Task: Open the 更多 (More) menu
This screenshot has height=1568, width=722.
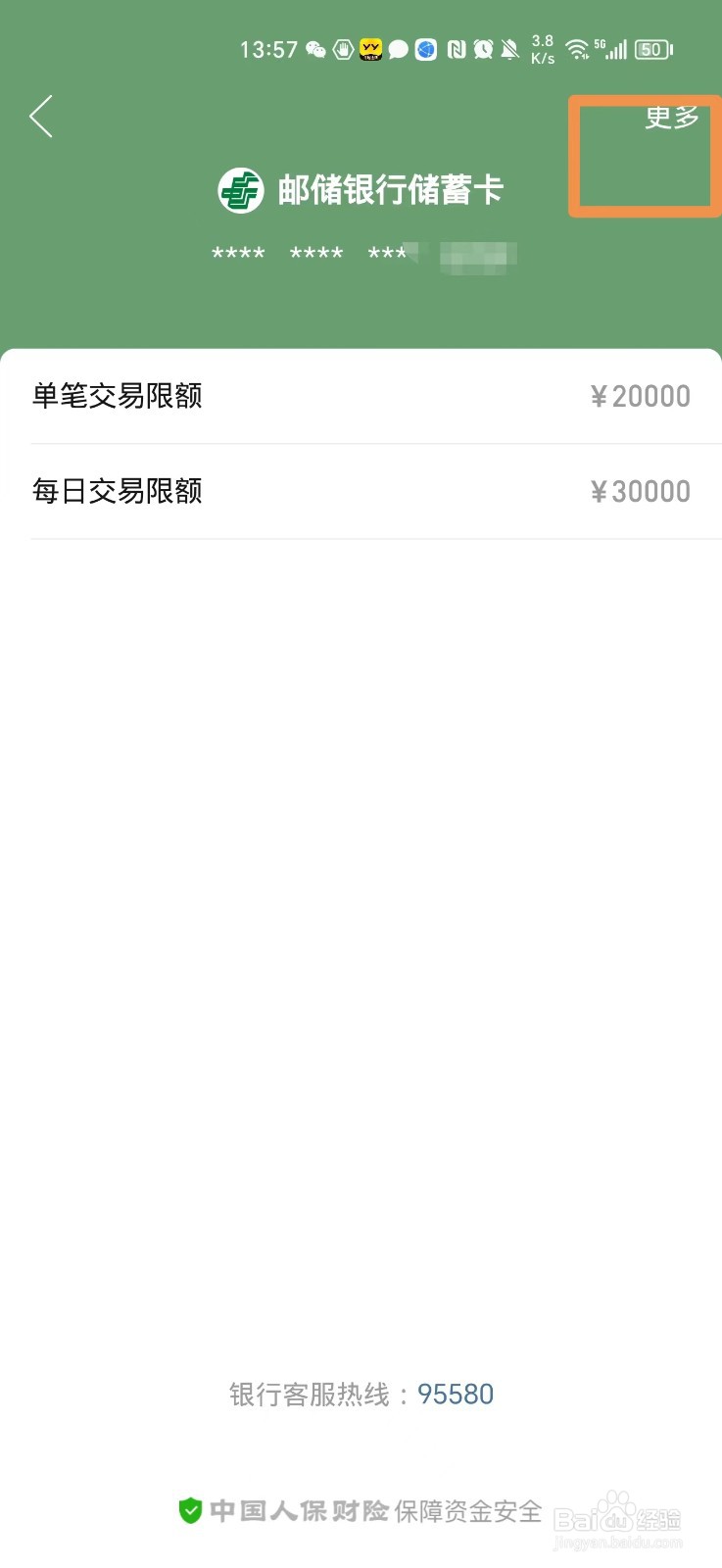Action: pyautogui.click(x=670, y=120)
